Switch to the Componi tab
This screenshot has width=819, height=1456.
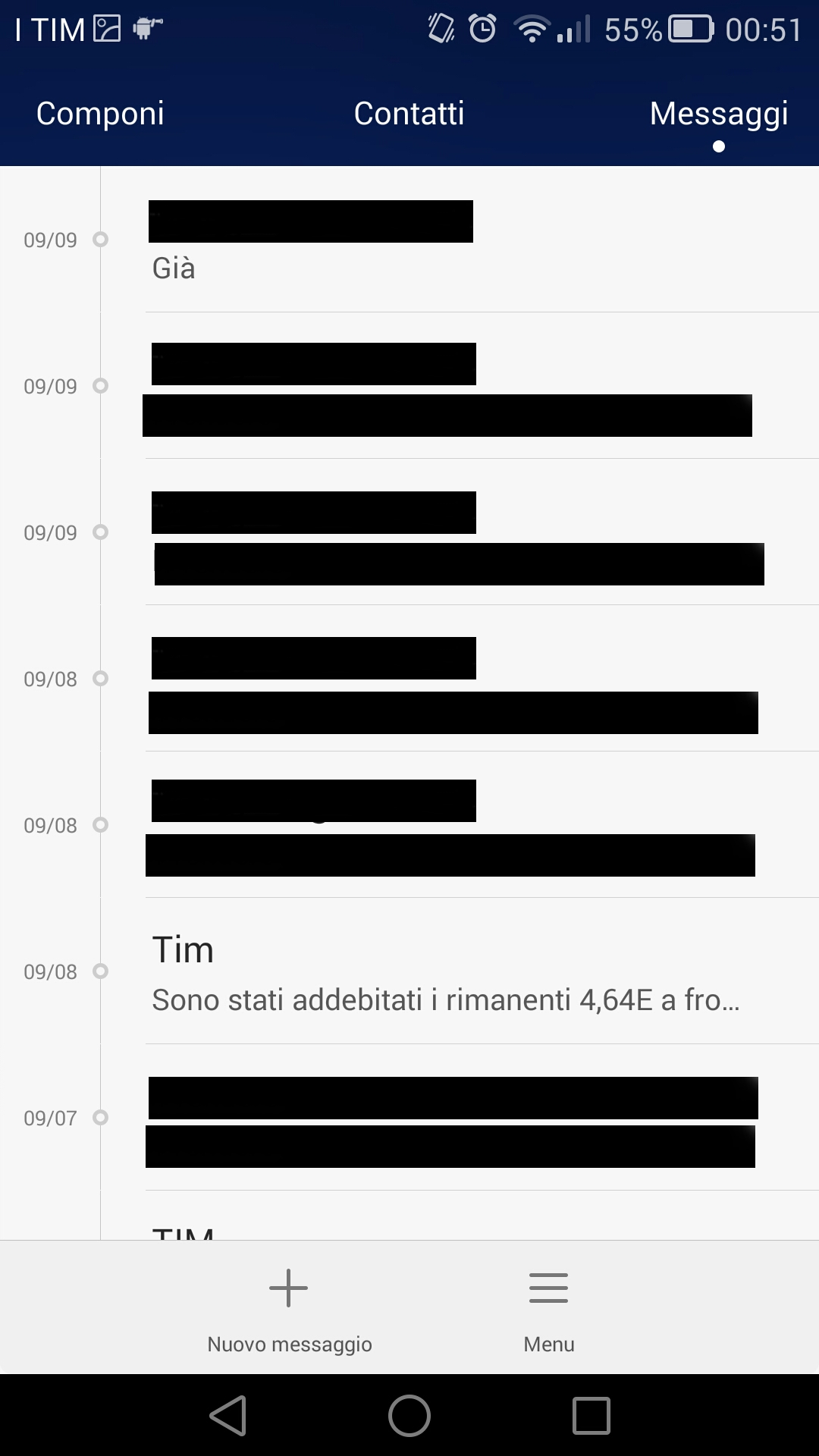point(100,114)
